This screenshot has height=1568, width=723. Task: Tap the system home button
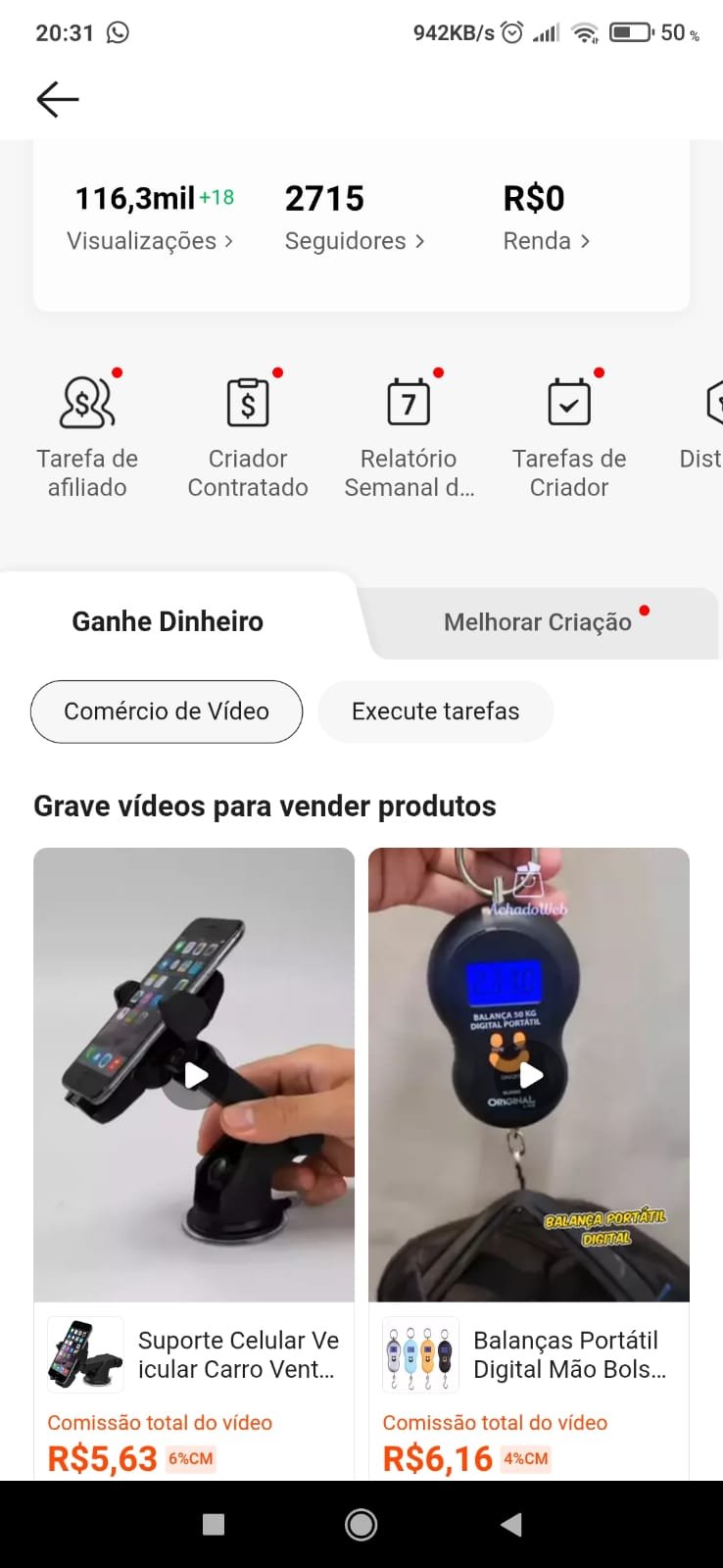click(x=361, y=1524)
